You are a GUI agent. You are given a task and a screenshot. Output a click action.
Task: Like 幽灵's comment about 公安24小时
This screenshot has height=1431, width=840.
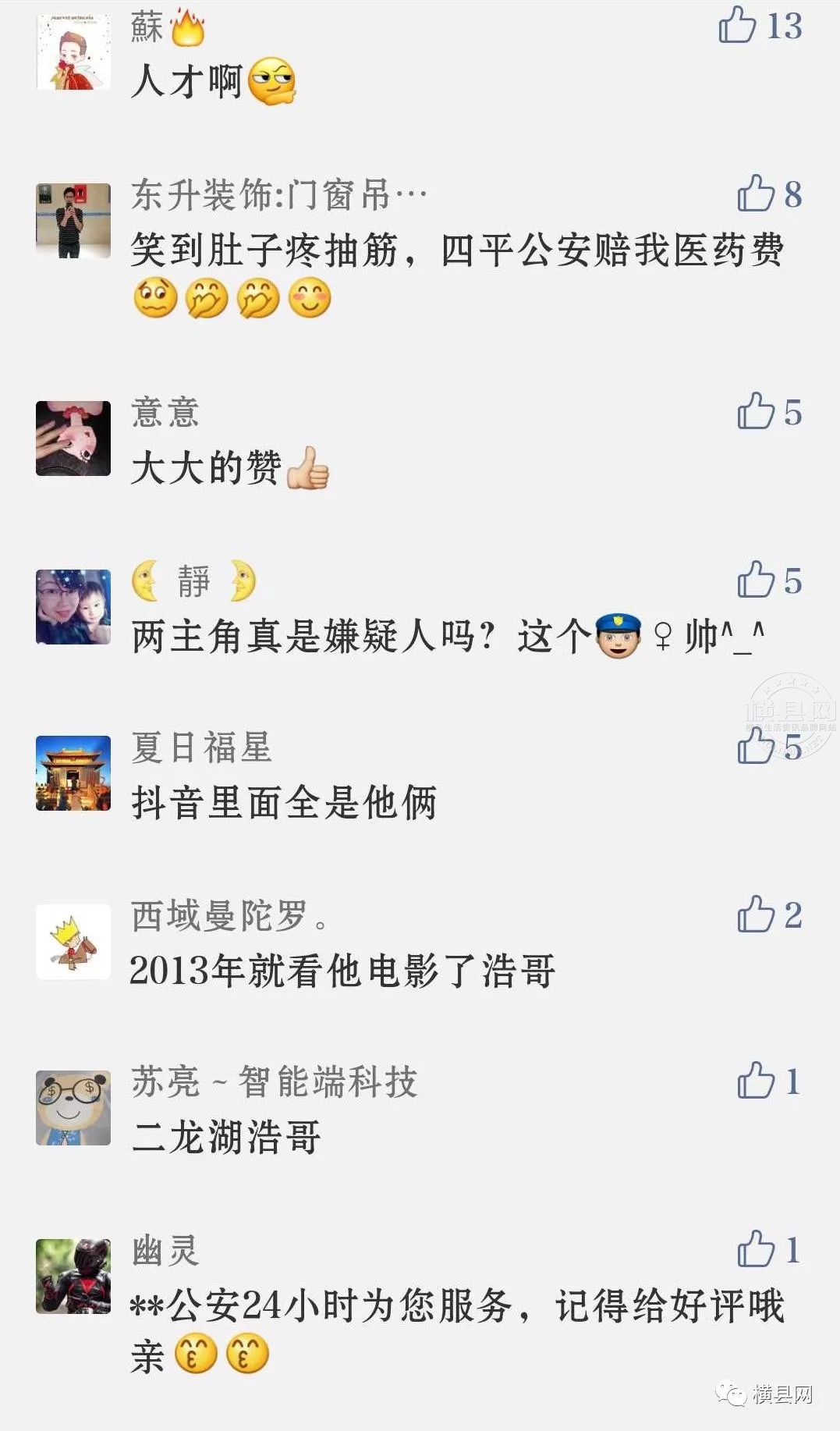tap(756, 1250)
